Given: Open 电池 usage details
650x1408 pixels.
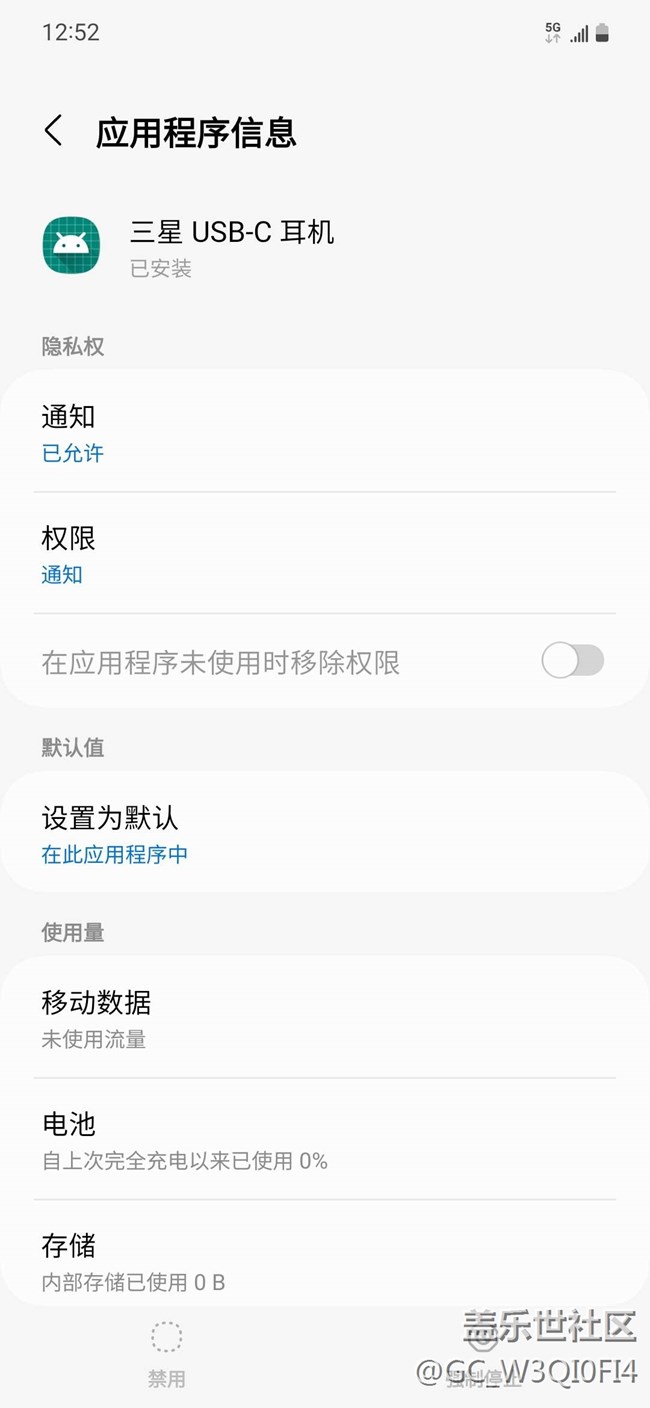Looking at the screenshot, I should click(x=324, y=1140).
